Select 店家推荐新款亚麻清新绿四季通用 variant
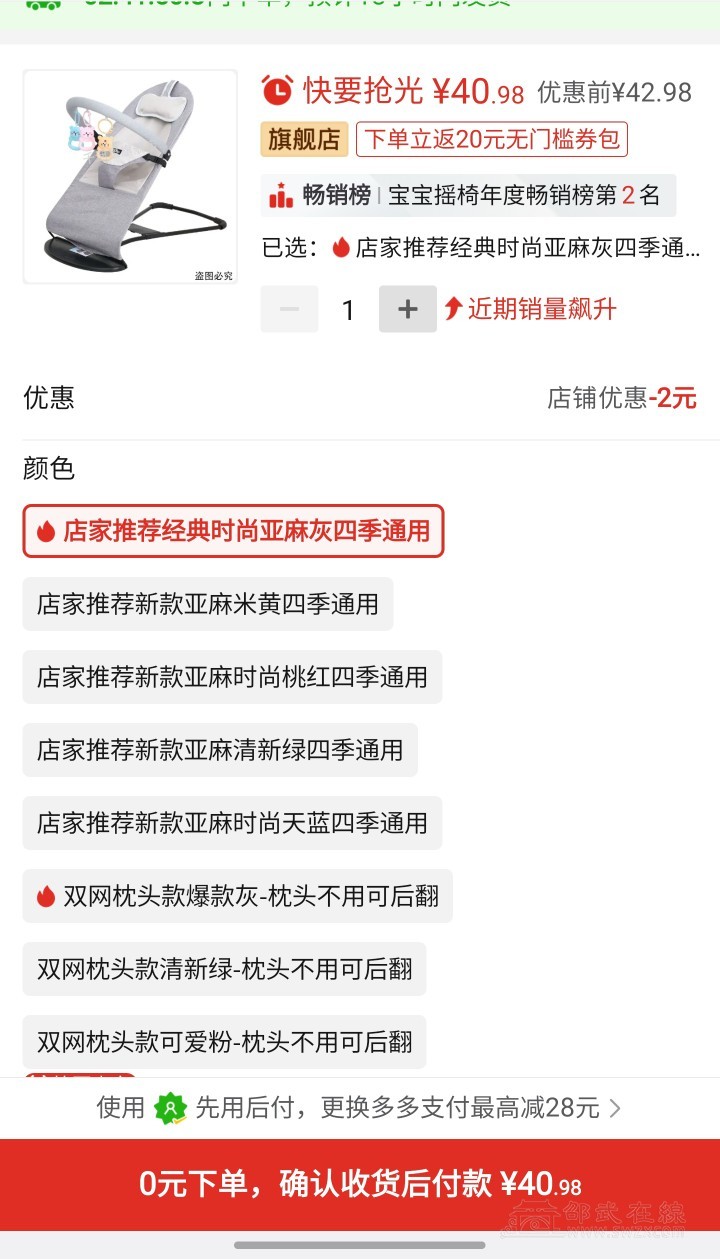Viewport: 720px width, 1259px height. [x=220, y=750]
